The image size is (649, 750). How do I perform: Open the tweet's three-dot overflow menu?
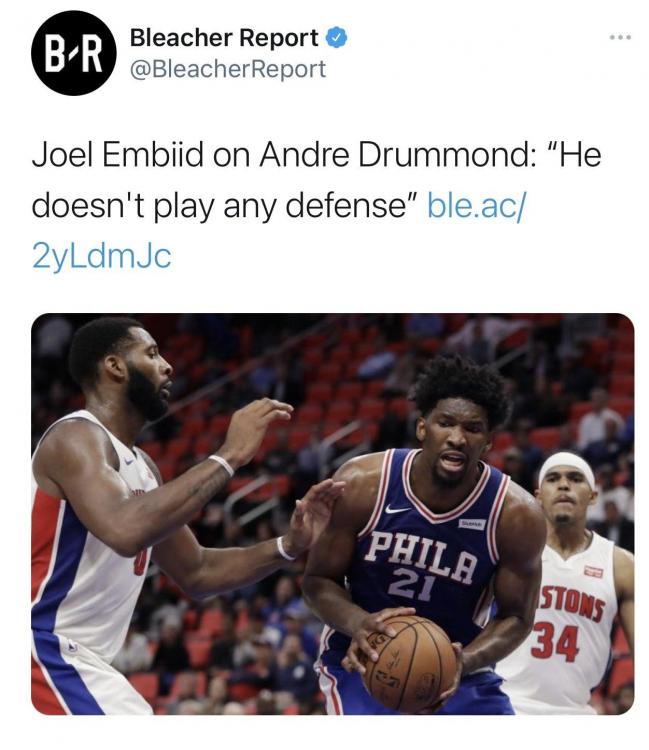619,38
